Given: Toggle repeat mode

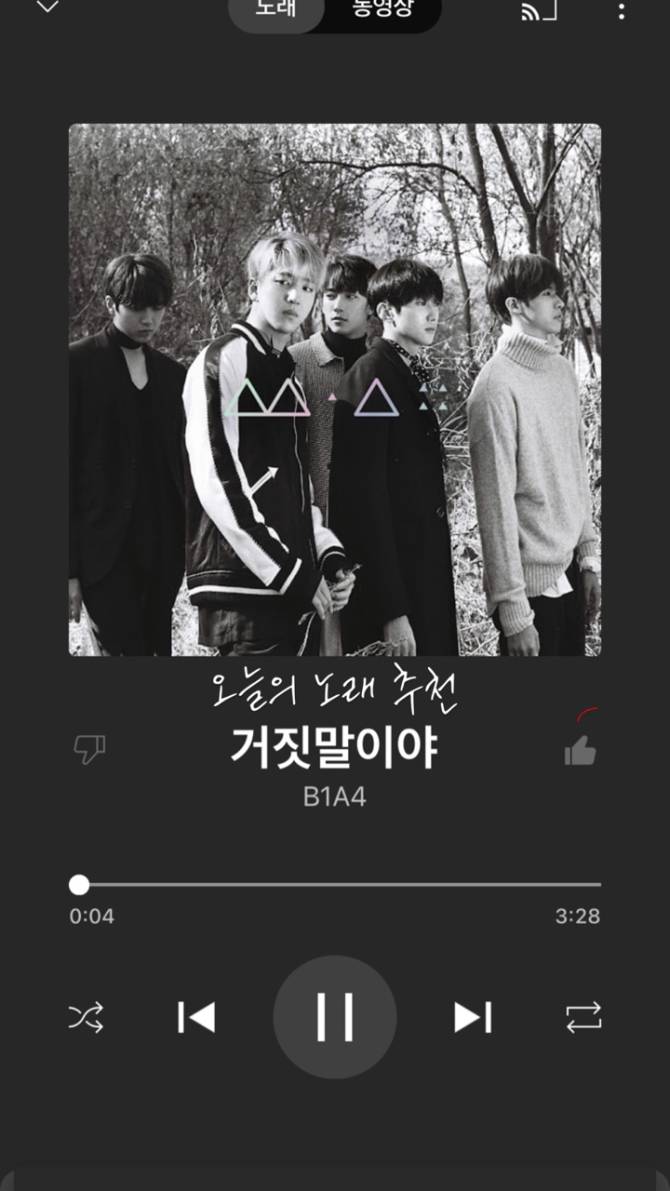Looking at the screenshot, I should pos(584,1018).
